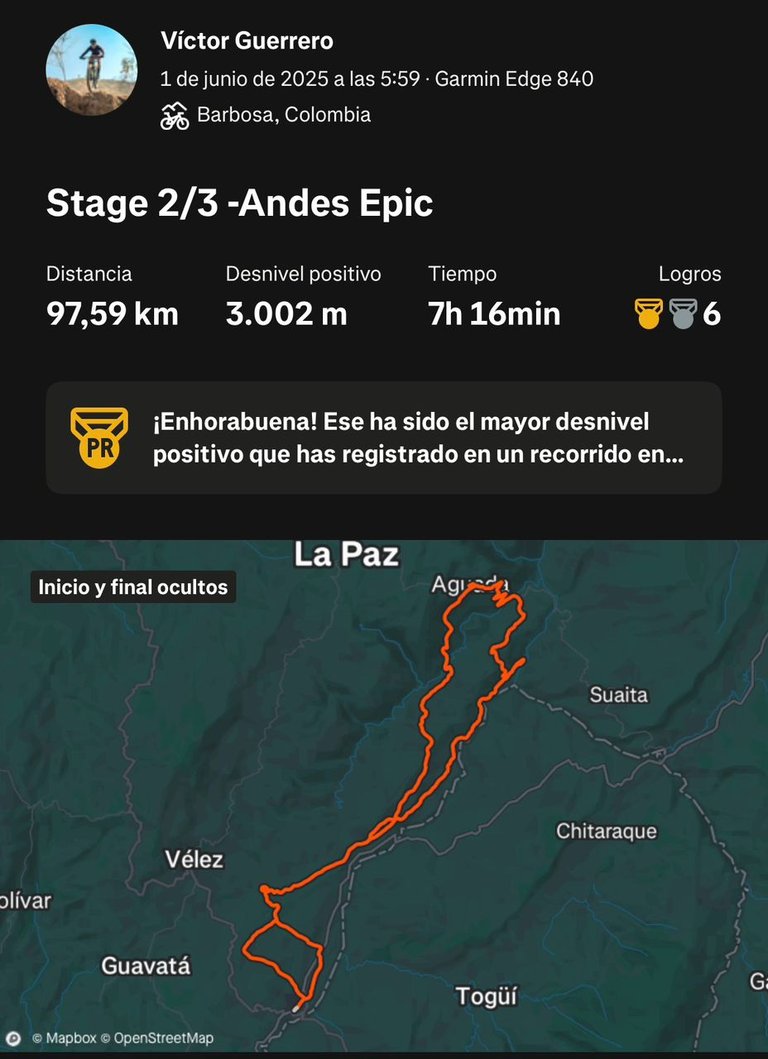Viewport: 768px width, 1059px height.
Task: Open the Mapbox attribution info icon
Action: point(14,1038)
